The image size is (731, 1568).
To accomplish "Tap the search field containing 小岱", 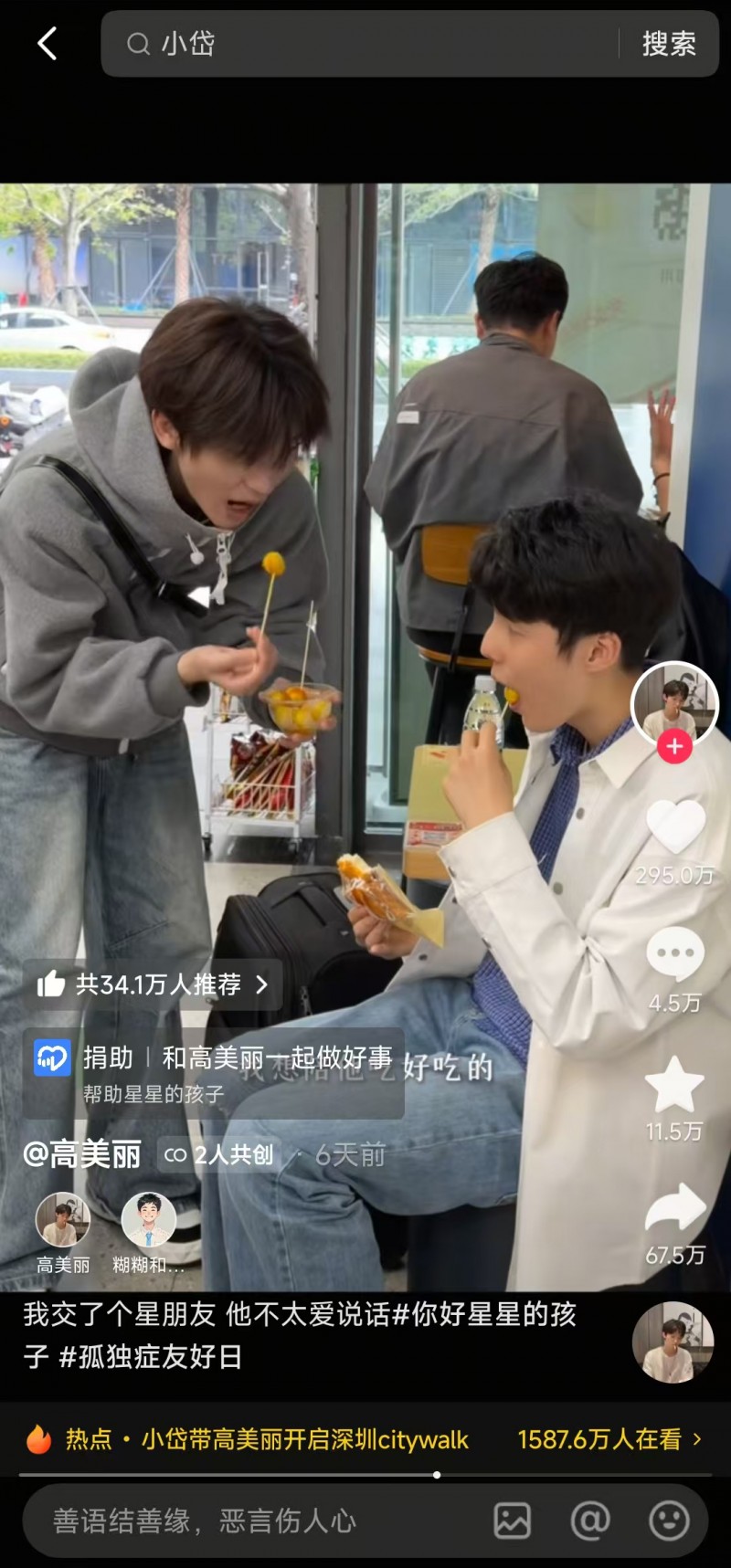I will [x=365, y=43].
